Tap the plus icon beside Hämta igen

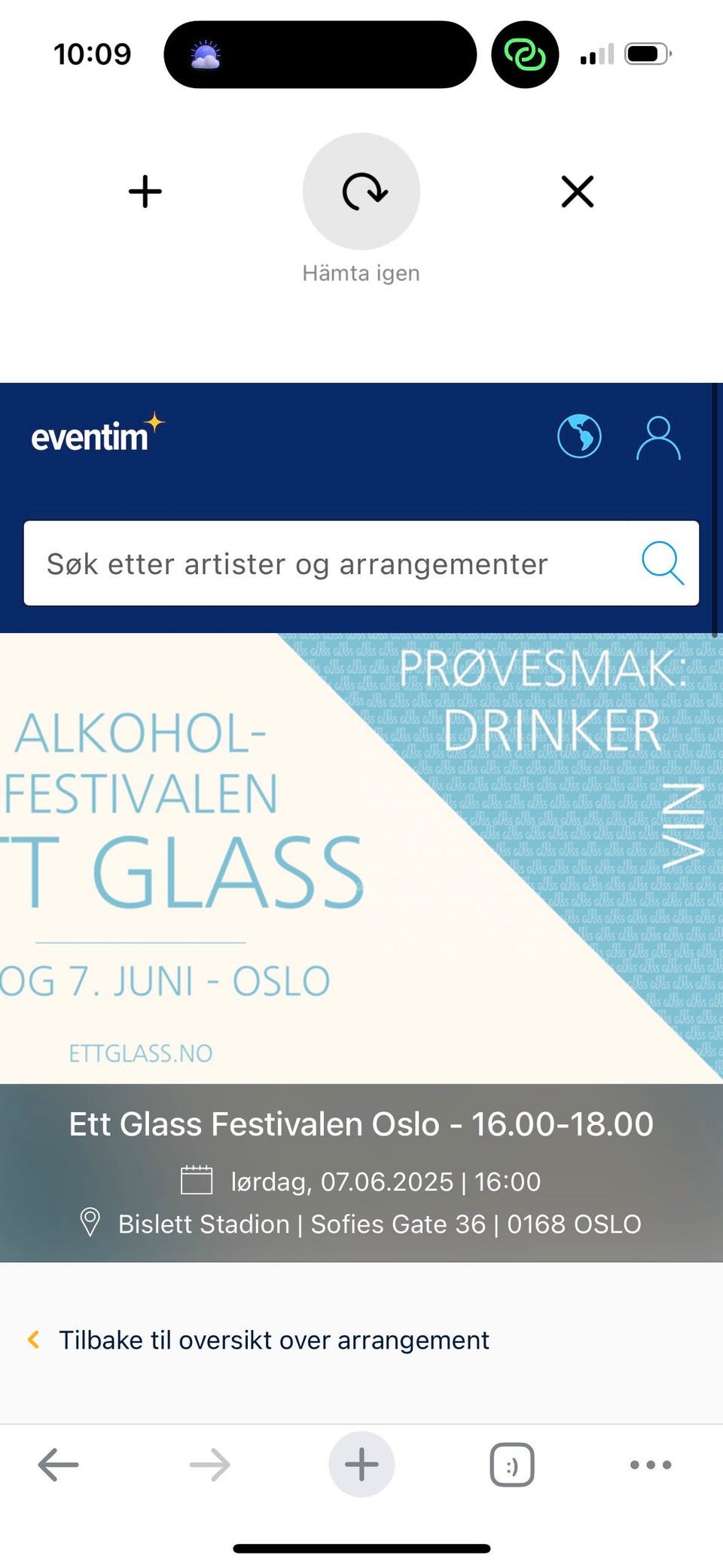[x=145, y=191]
